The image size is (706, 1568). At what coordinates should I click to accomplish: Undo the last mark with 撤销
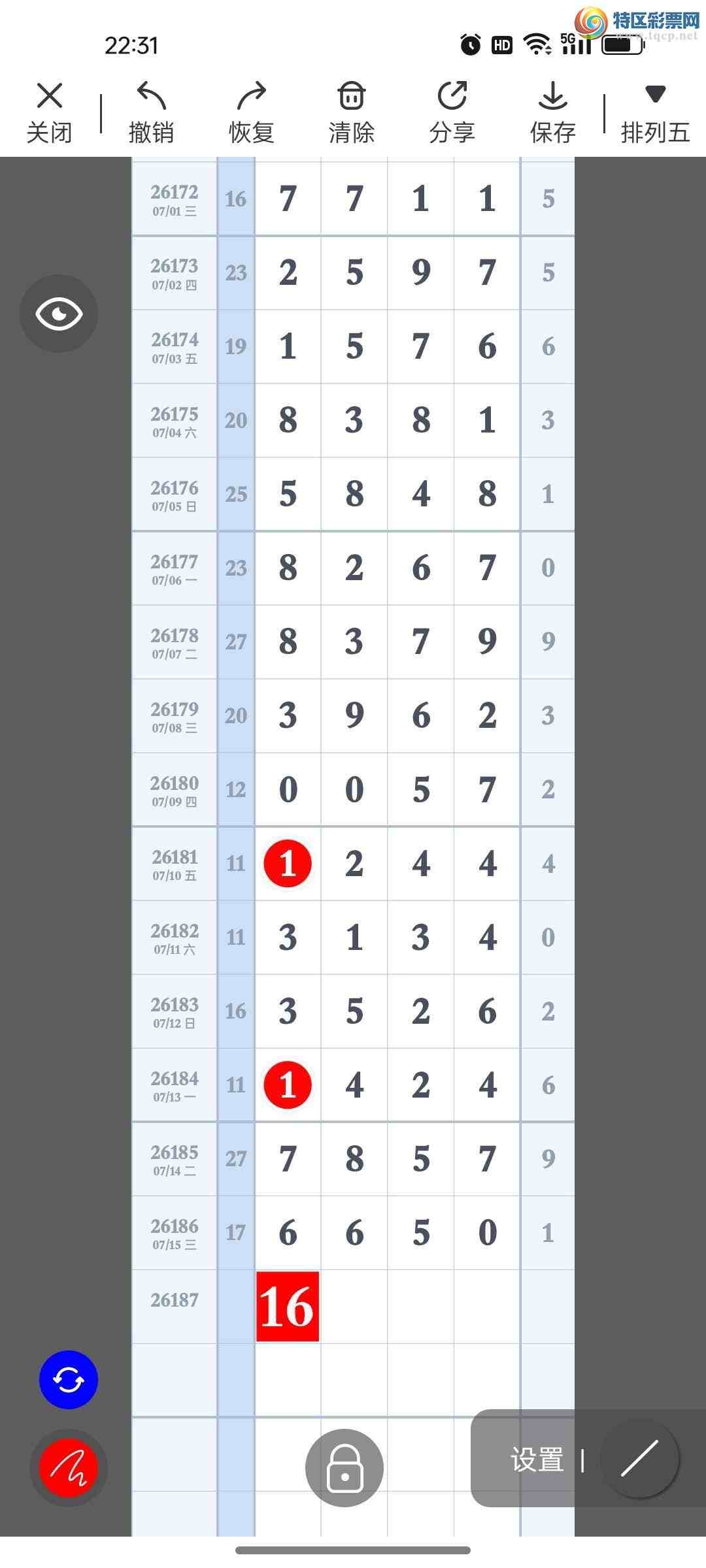151,112
